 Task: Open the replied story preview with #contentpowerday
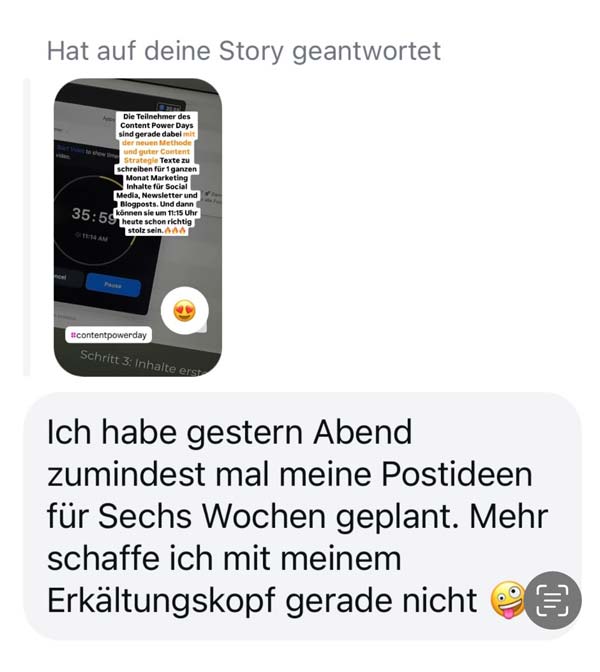[x=137, y=228]
